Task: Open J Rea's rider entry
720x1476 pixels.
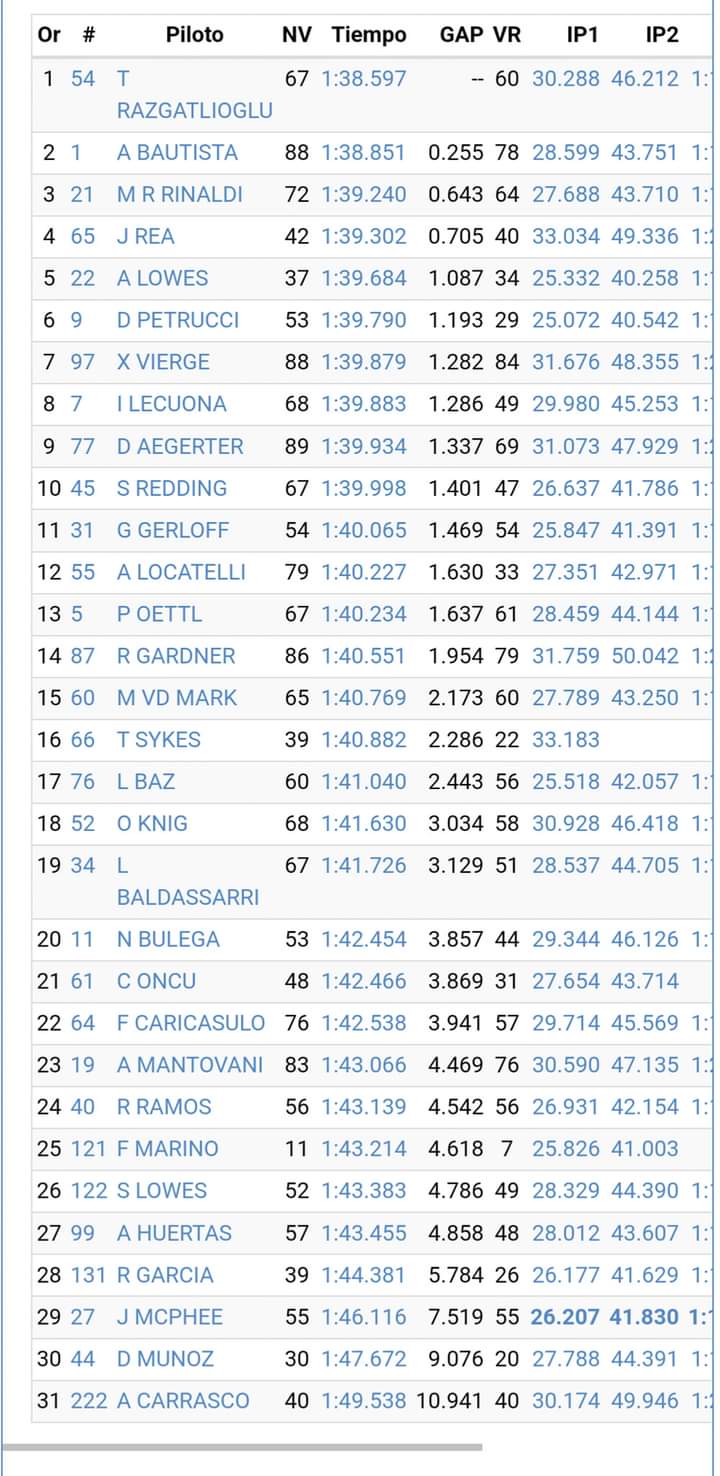Action: click(x=145, y=236)
